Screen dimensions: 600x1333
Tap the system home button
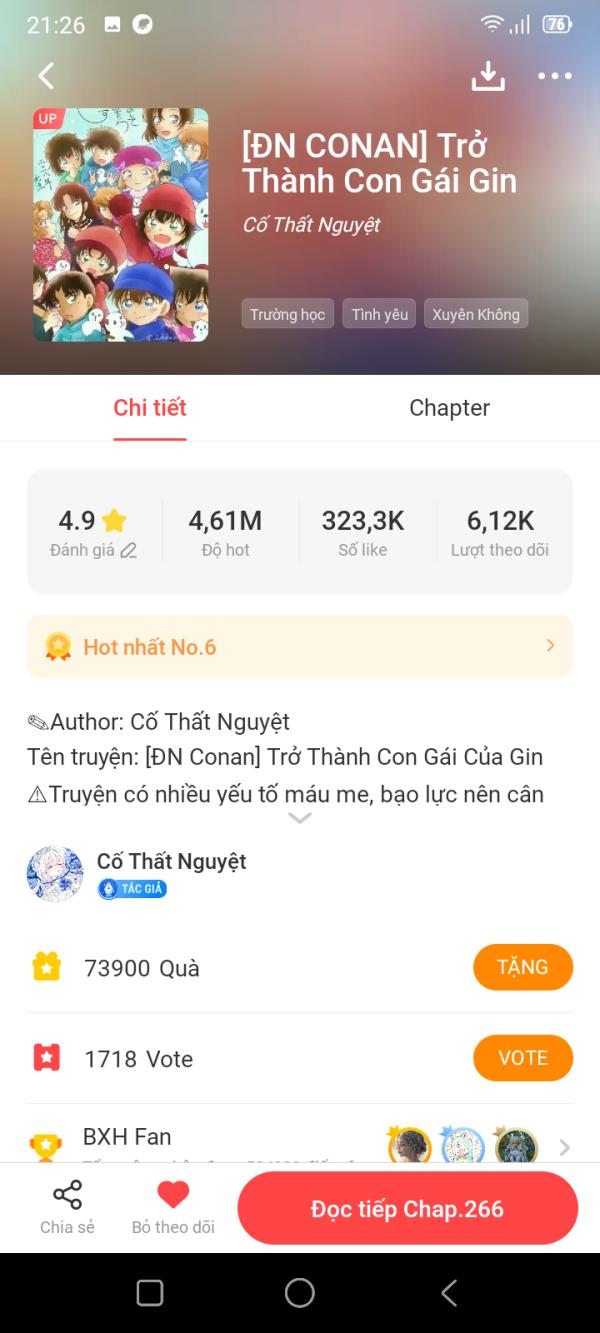(300, 1293)
